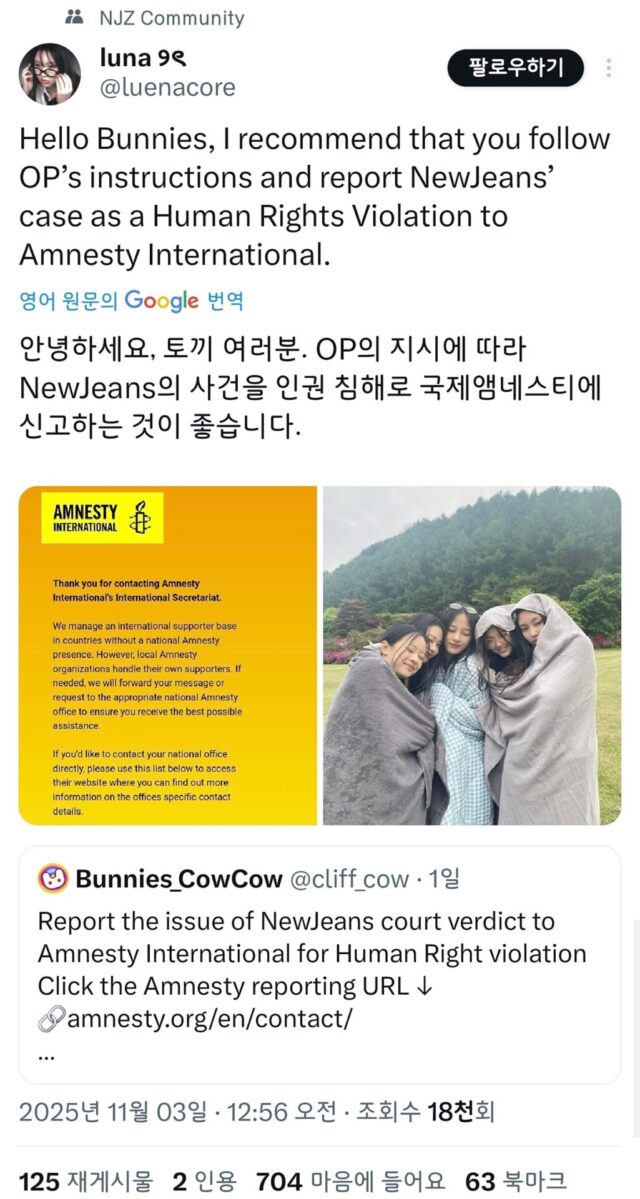This screenshot has height=1199, width=640.
Task: Open the group photo image
Action: (x=471, y=655)
